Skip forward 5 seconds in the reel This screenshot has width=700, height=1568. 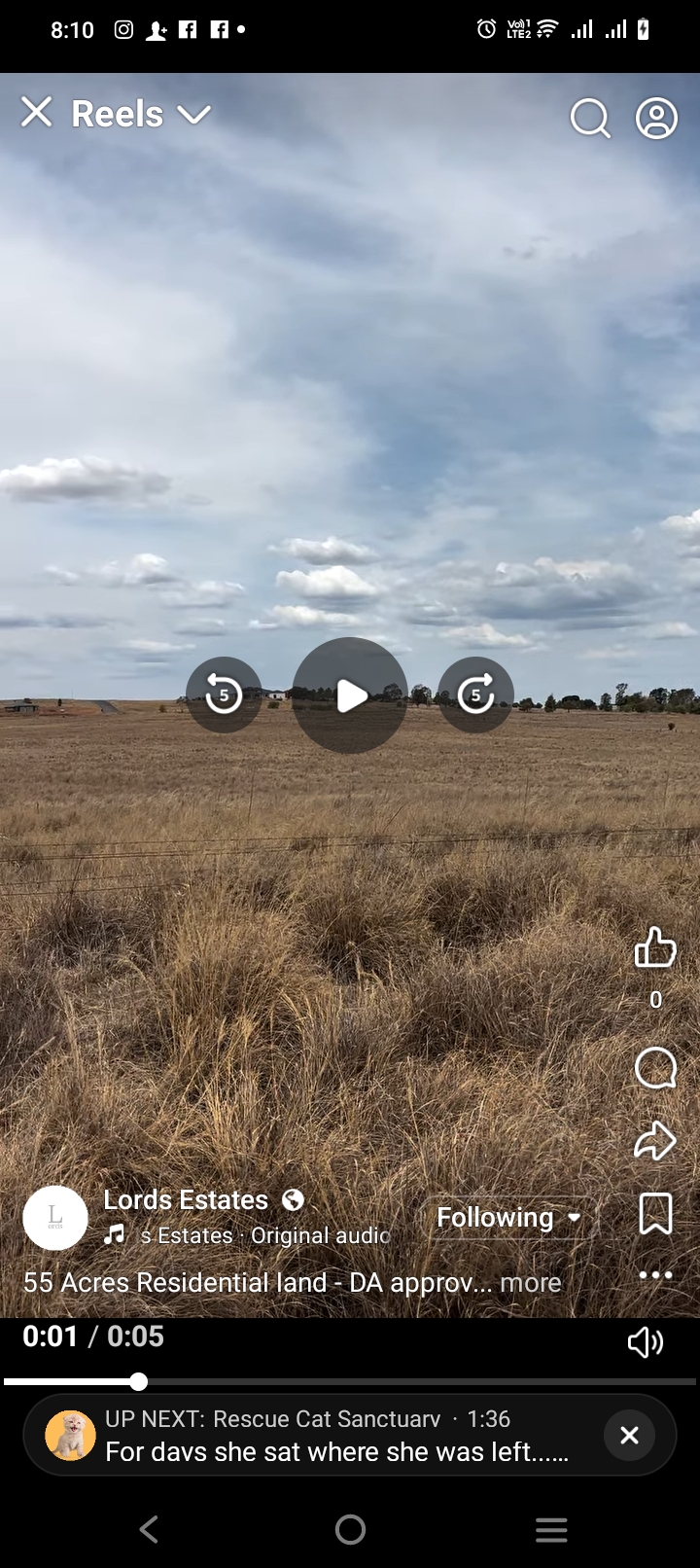coord(475,695)
